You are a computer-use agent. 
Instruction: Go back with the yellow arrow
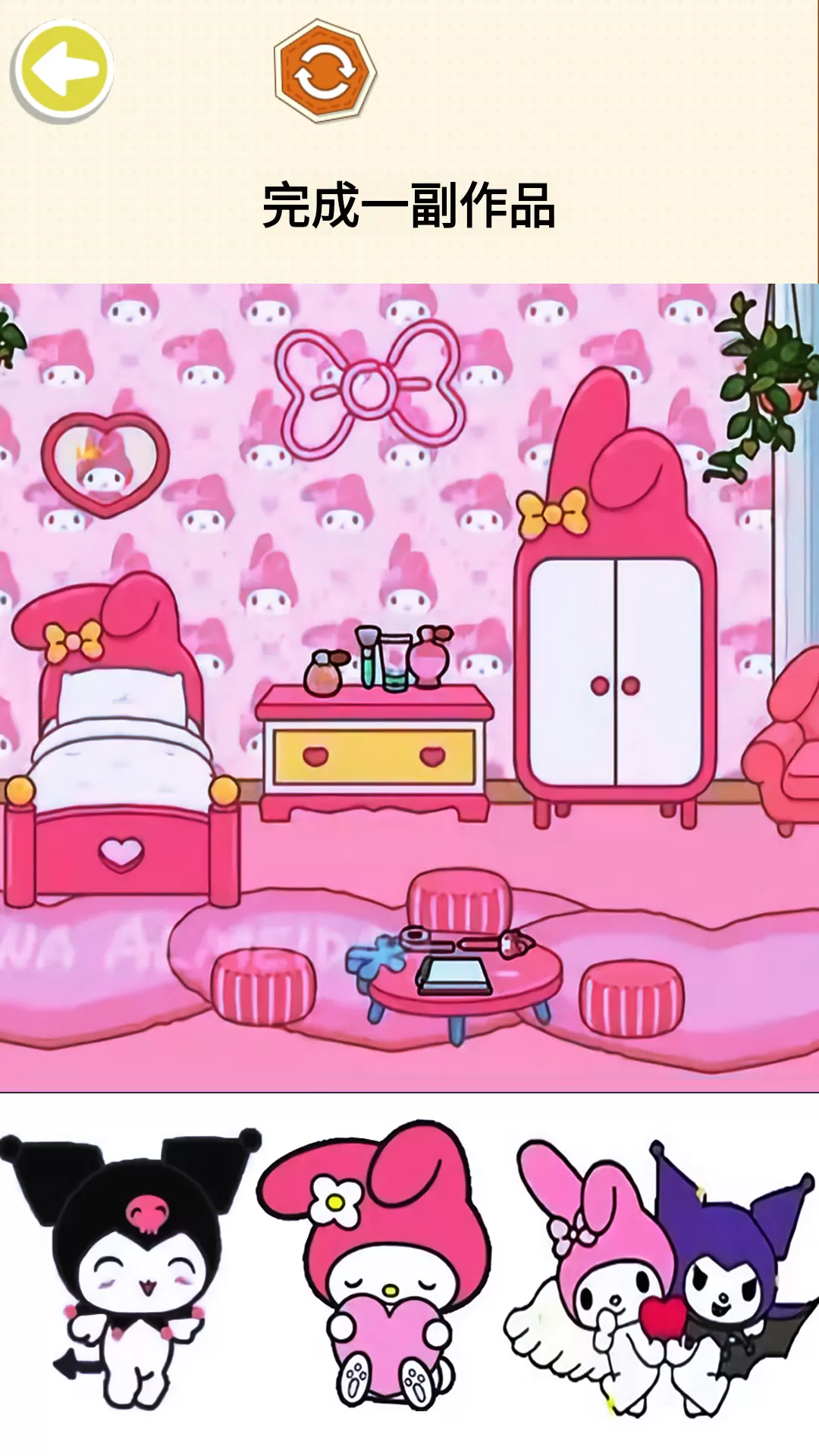pos(62,72)
